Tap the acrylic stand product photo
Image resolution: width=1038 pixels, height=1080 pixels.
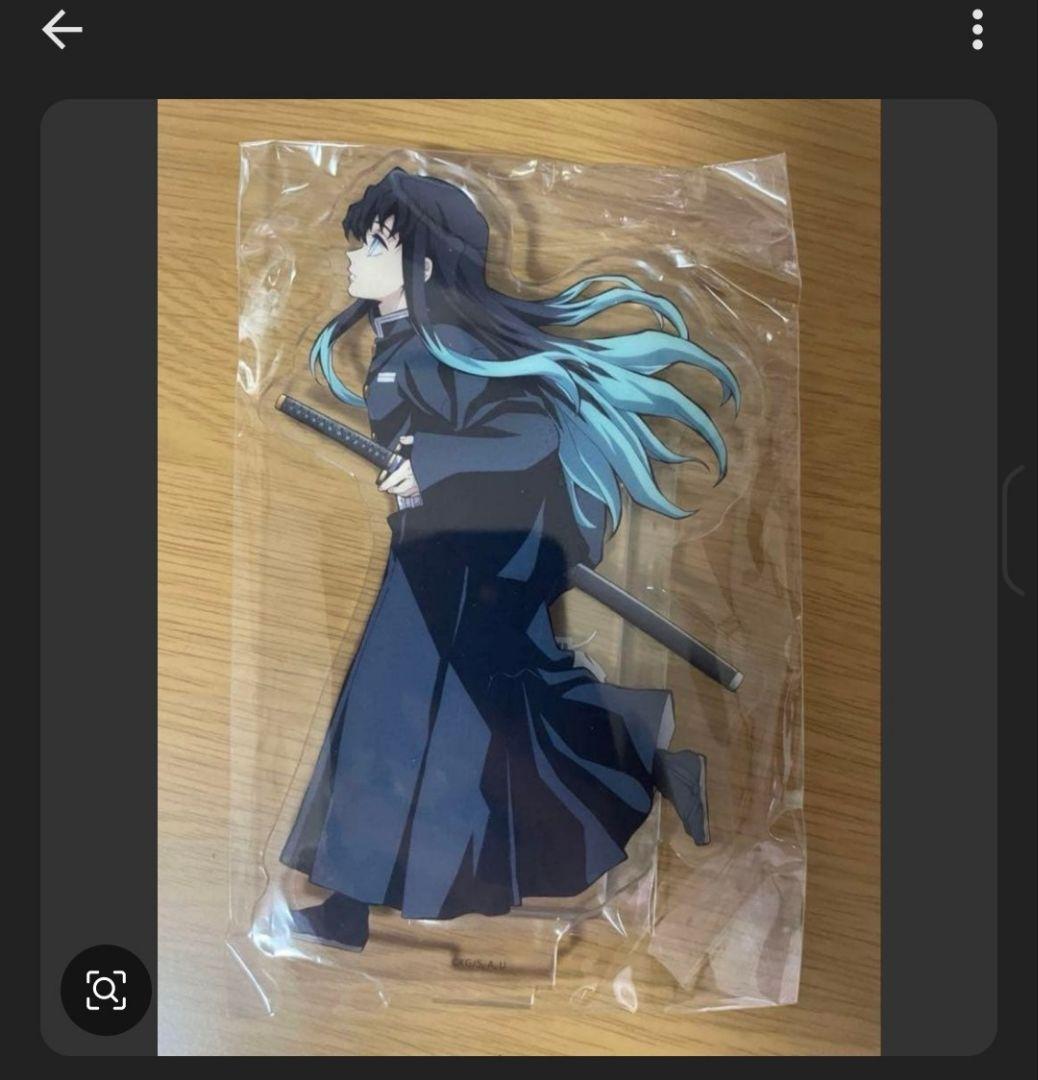[518, 576]
